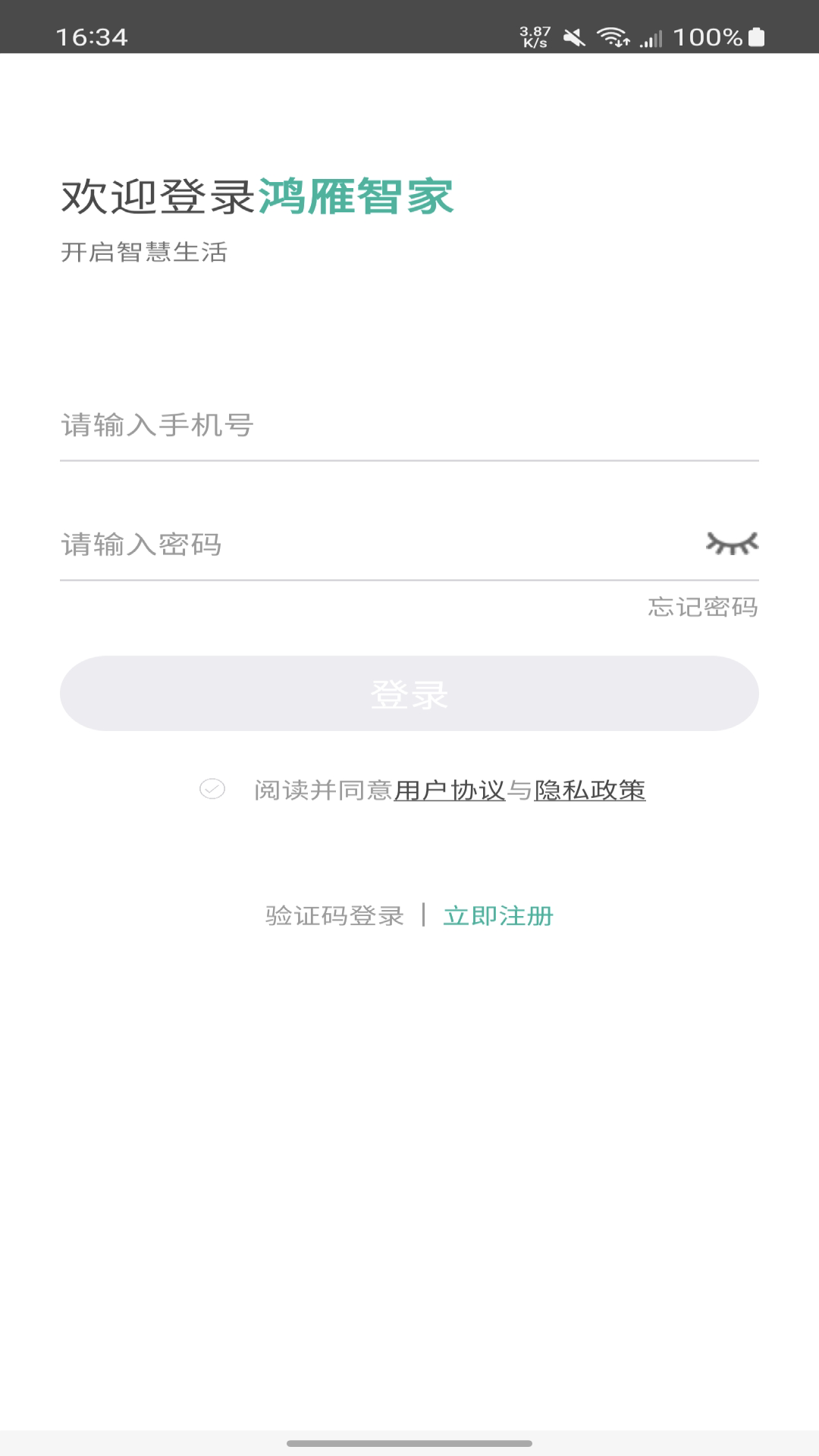Screen dimensions: 819x1456
Task: Switch to 验证码登录 verification login
Action: click(334, 916)
